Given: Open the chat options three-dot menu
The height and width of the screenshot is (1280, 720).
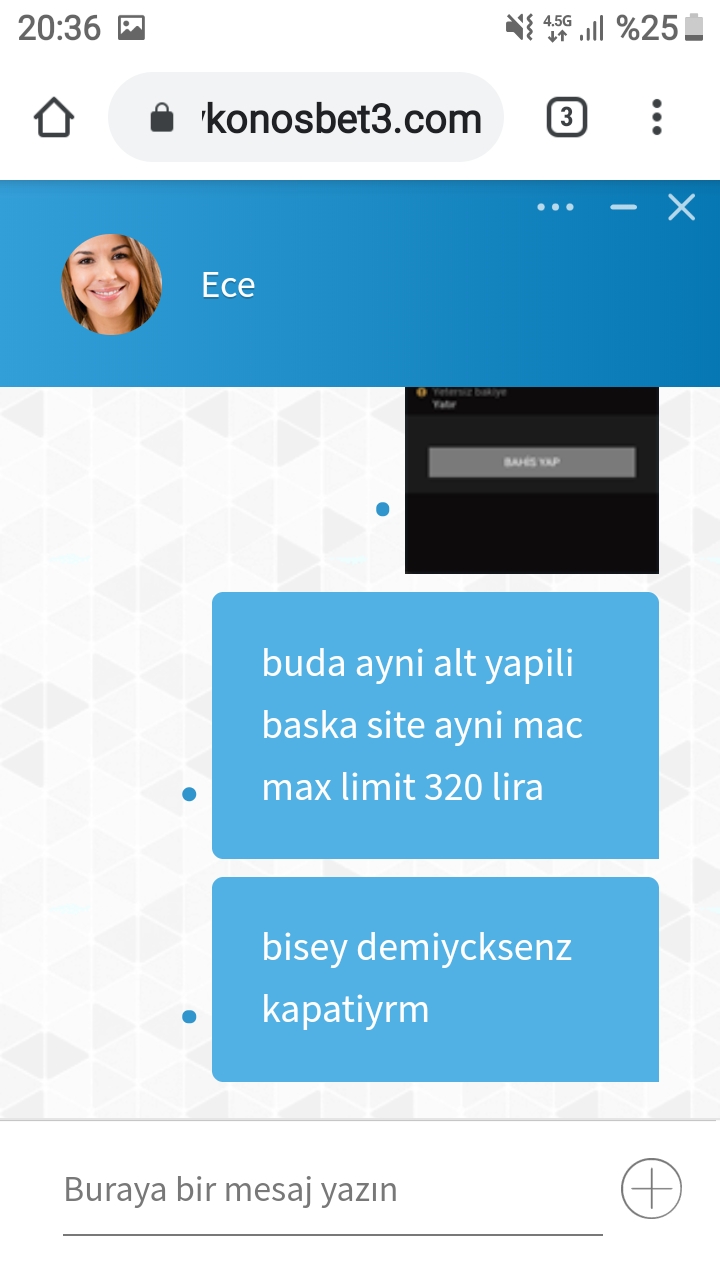Looking at the screenshot, I should [x=555, y=207].
